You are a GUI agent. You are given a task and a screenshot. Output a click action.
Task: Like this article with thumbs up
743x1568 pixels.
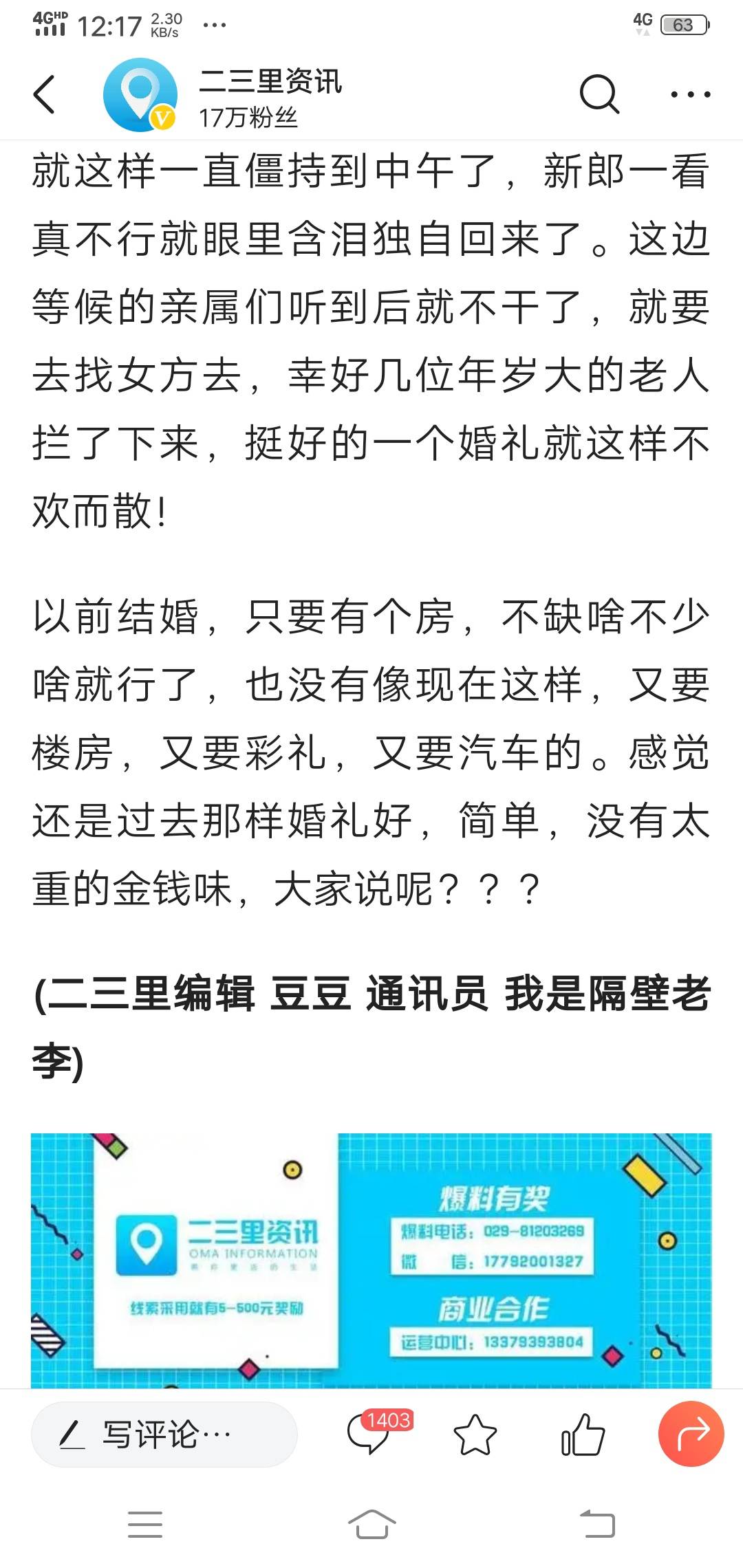pos(583,1435)
